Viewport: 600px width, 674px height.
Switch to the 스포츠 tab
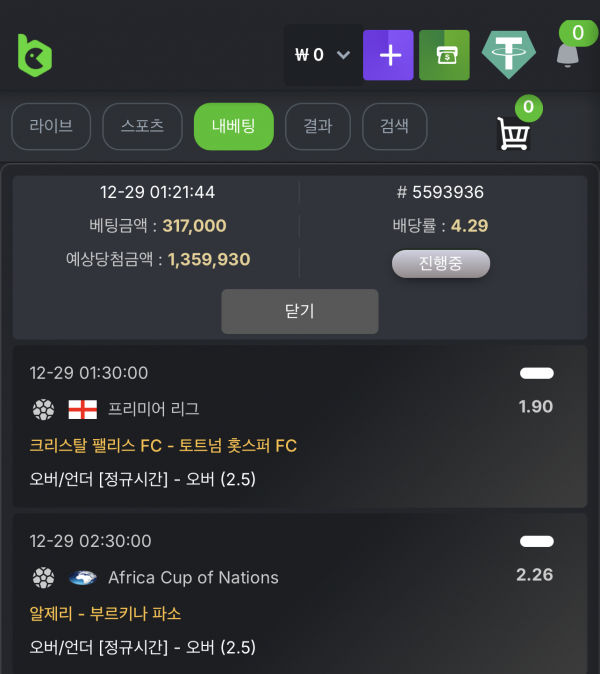[x=143, y=127]
